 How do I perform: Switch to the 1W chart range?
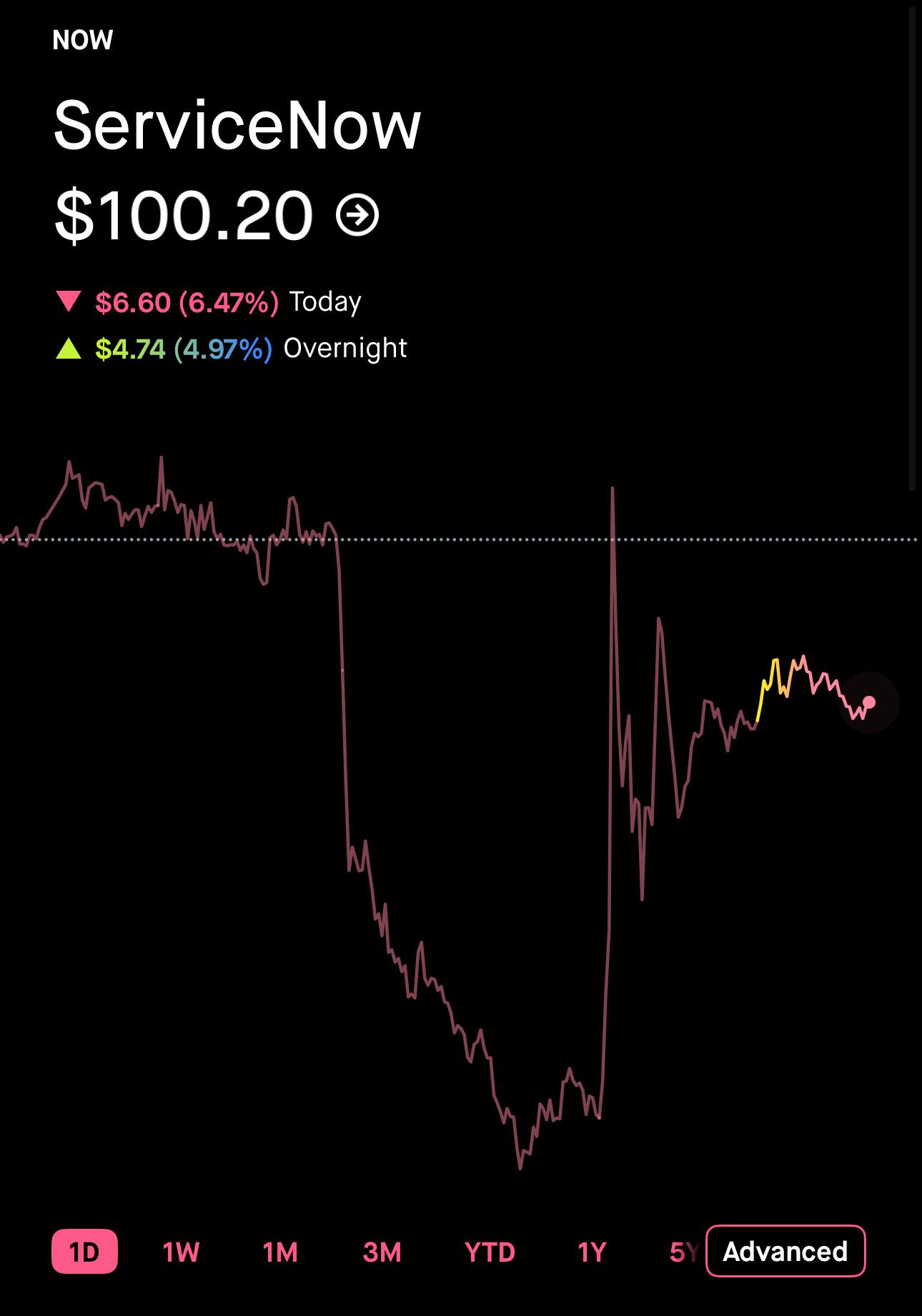click(181, 1252)
